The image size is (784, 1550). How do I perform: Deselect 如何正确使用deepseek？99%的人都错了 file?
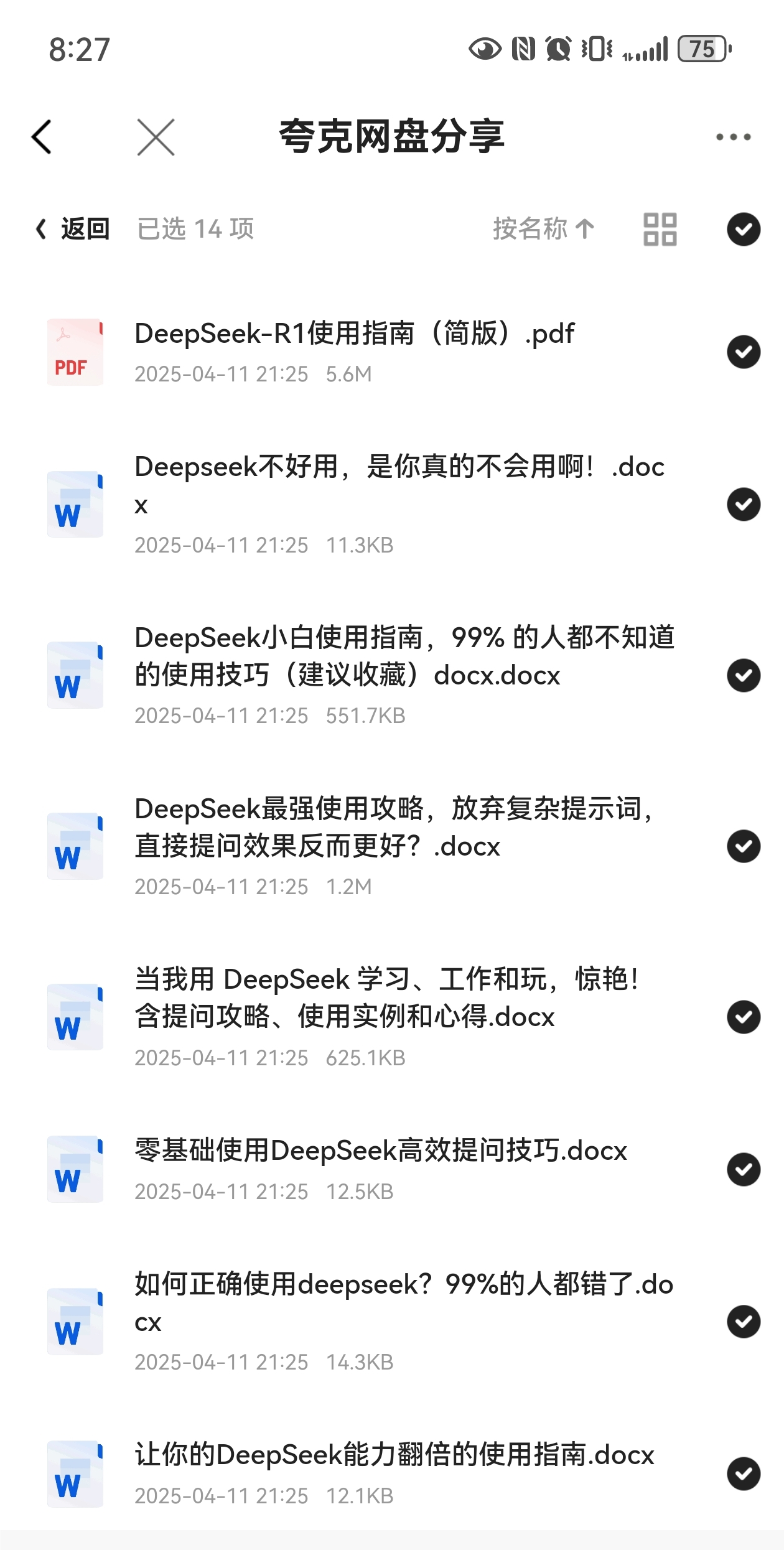coord(744,1322)
